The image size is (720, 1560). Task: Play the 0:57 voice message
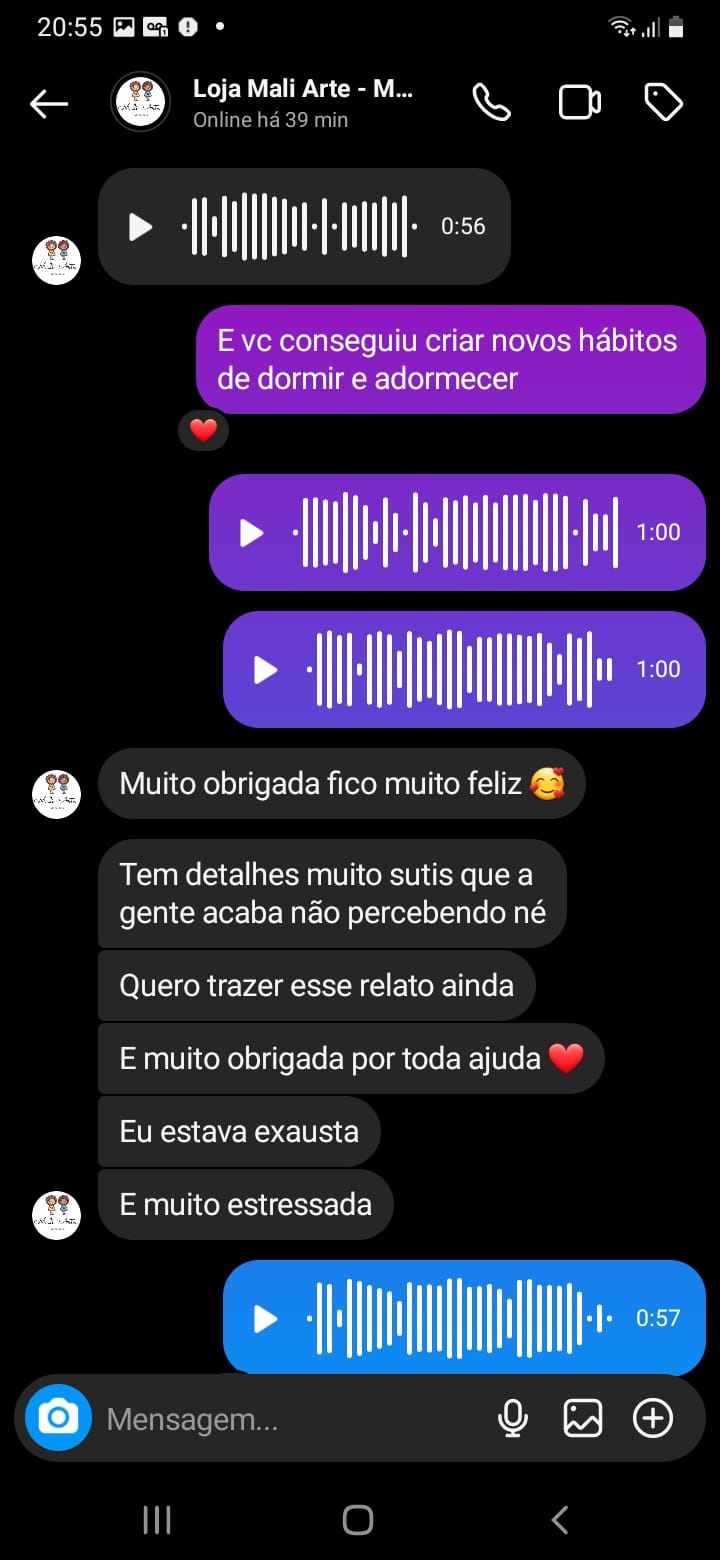[266, 1319]
